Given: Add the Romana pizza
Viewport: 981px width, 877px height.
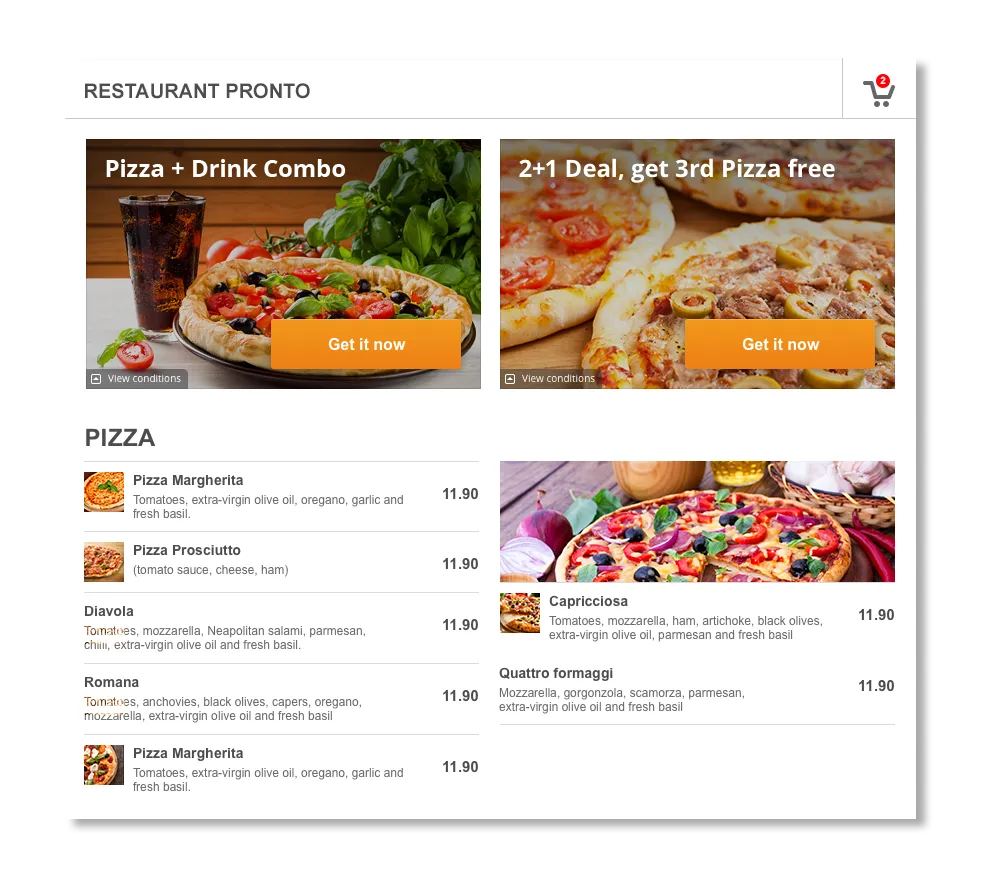Looking at the screenshot, I should (x=112, y=683).
